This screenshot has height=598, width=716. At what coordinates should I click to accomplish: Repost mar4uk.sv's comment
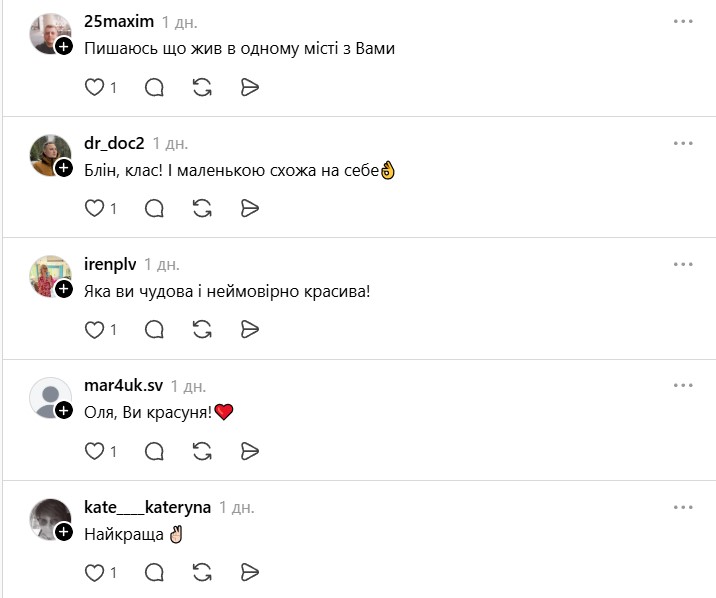[x=202, y=452]
